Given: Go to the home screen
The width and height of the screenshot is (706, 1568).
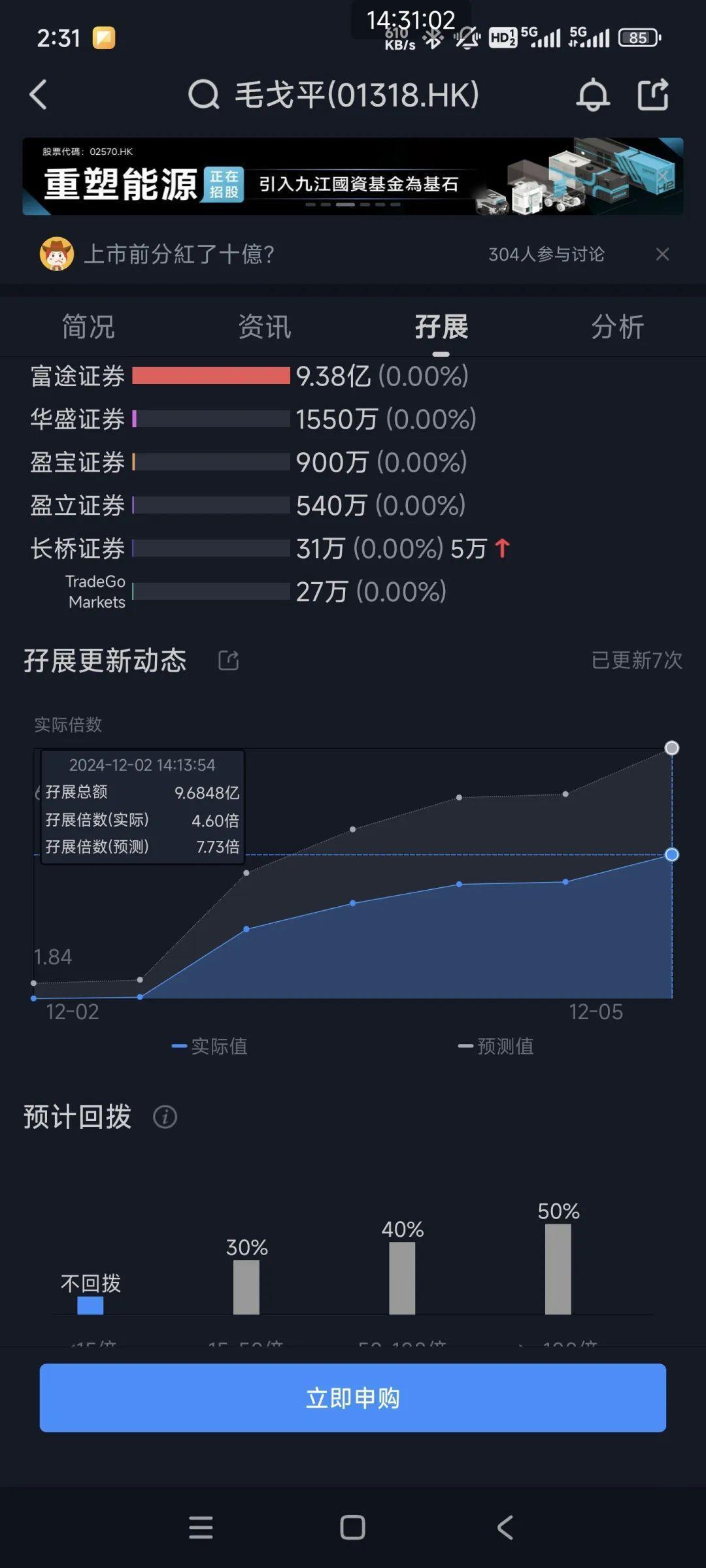Looking at the screenshot, I should point(353,1527).
